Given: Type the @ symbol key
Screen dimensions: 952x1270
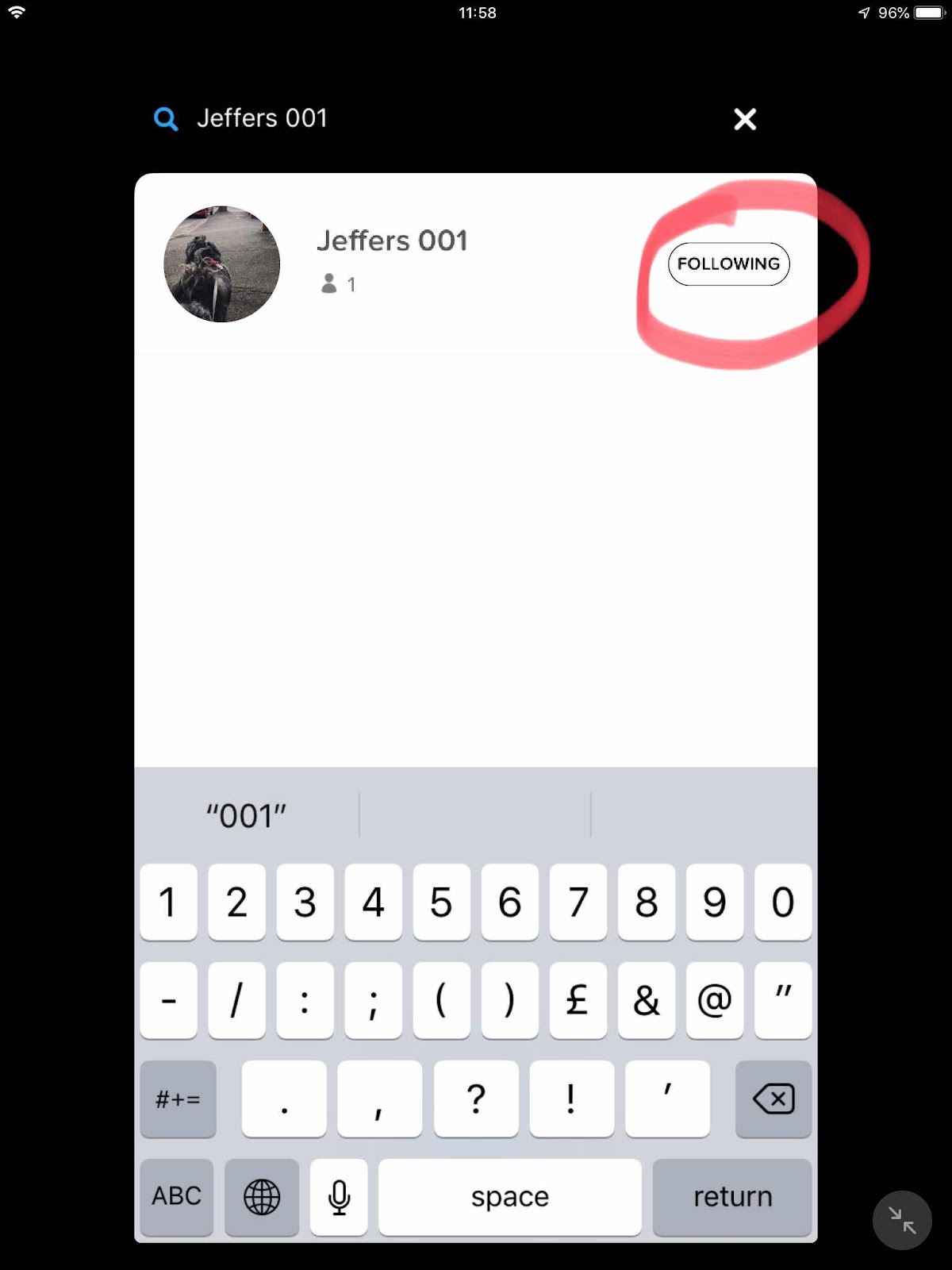Looking at the screenshot, I should (x=714, y=1000).
